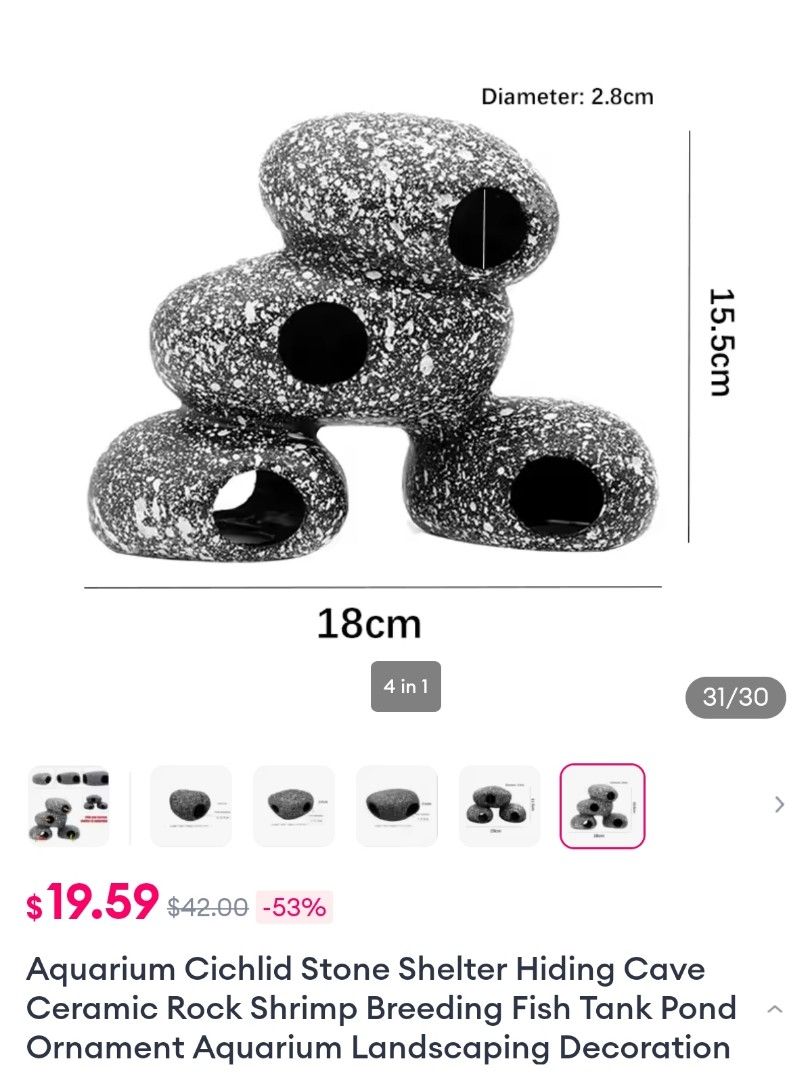
Task: Collapse the product title text
Action: click(x=774, y=1009)
